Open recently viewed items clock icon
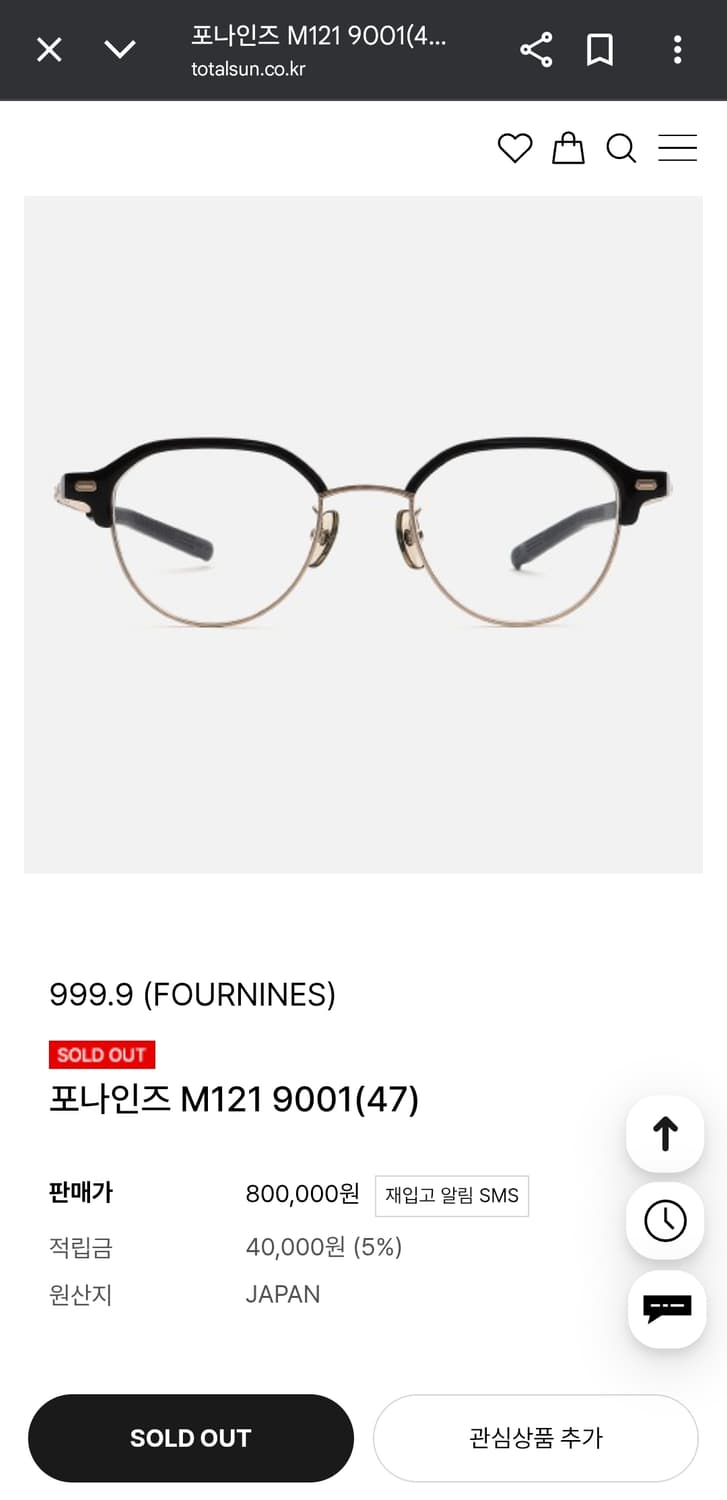The height and width of the screenshot is (1500, 727). pyautogui.click(x=665, y=1220)
